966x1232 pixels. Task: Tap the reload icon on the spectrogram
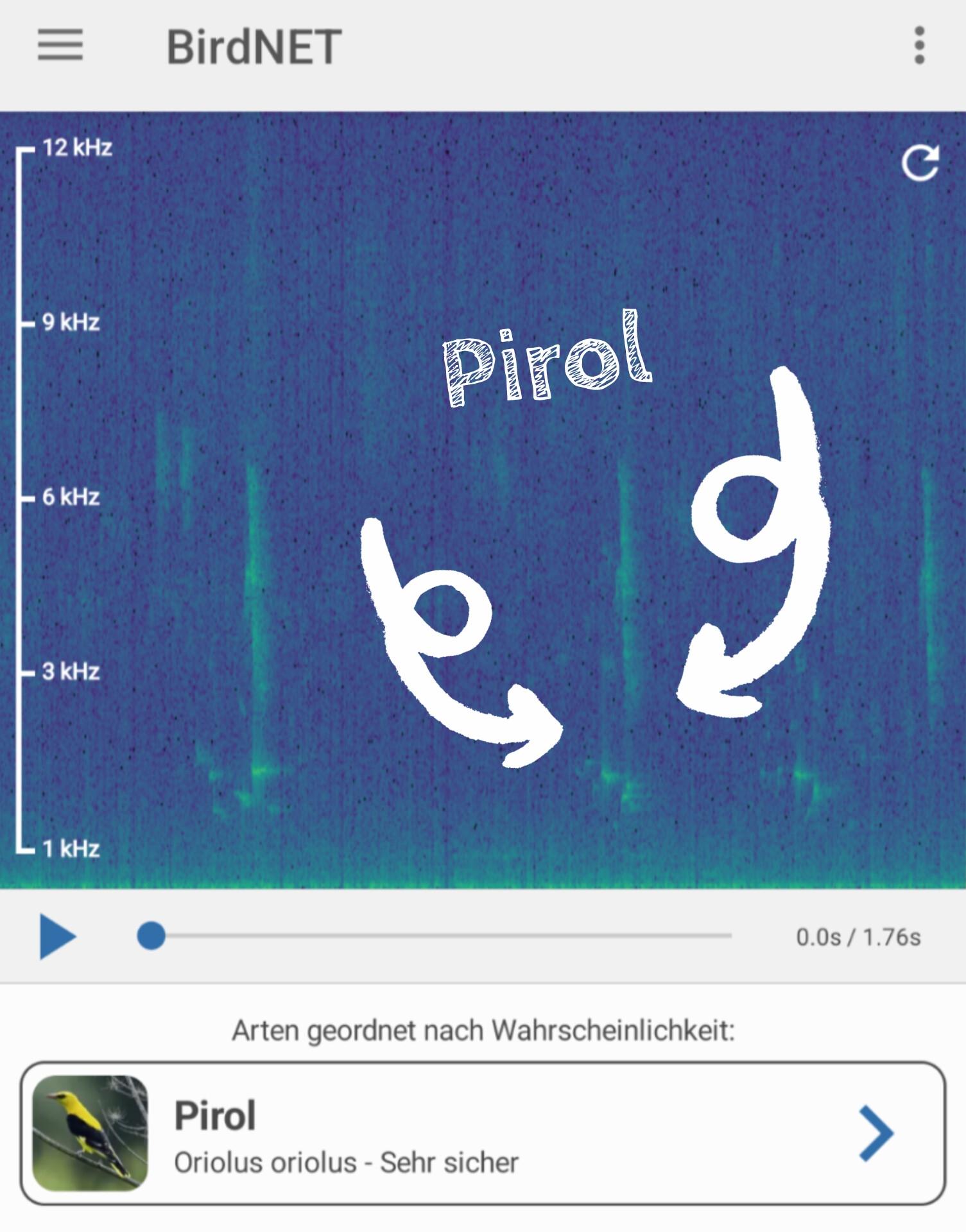920,163
